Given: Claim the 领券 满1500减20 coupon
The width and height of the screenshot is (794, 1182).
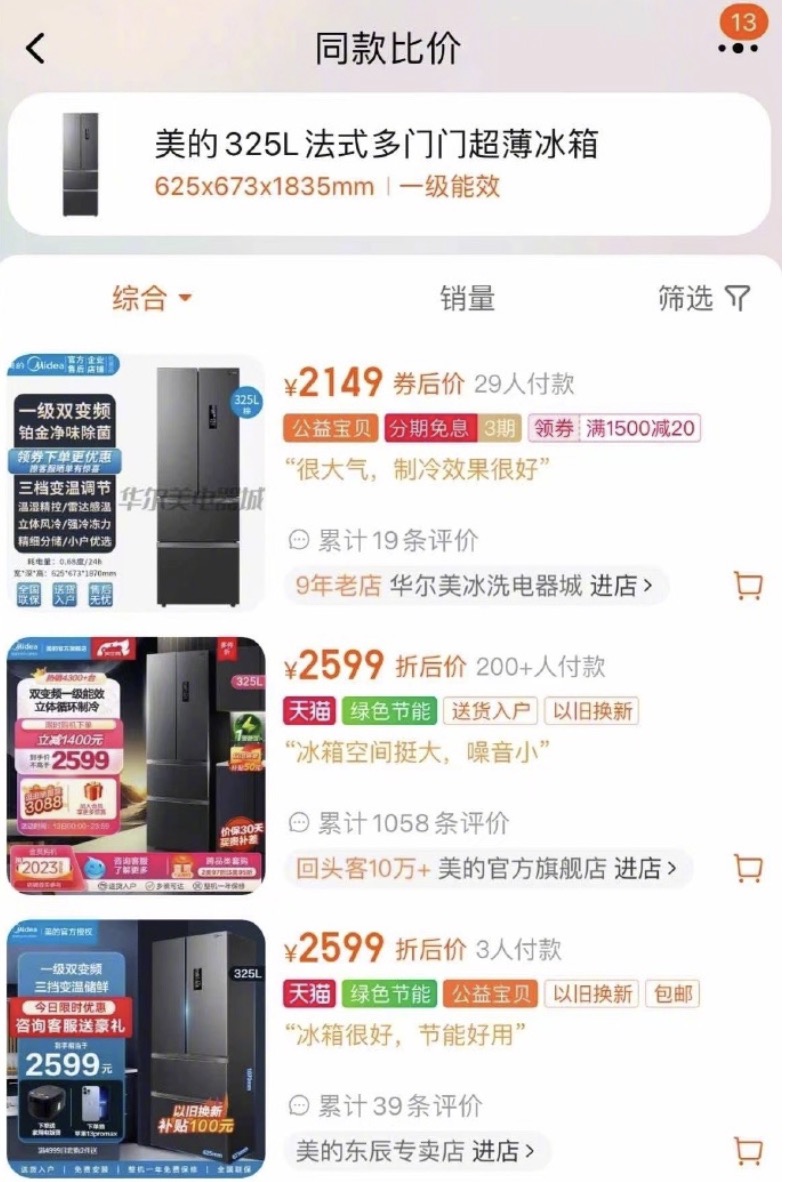Looking at the screenshot, I should [x=614, y=429].
